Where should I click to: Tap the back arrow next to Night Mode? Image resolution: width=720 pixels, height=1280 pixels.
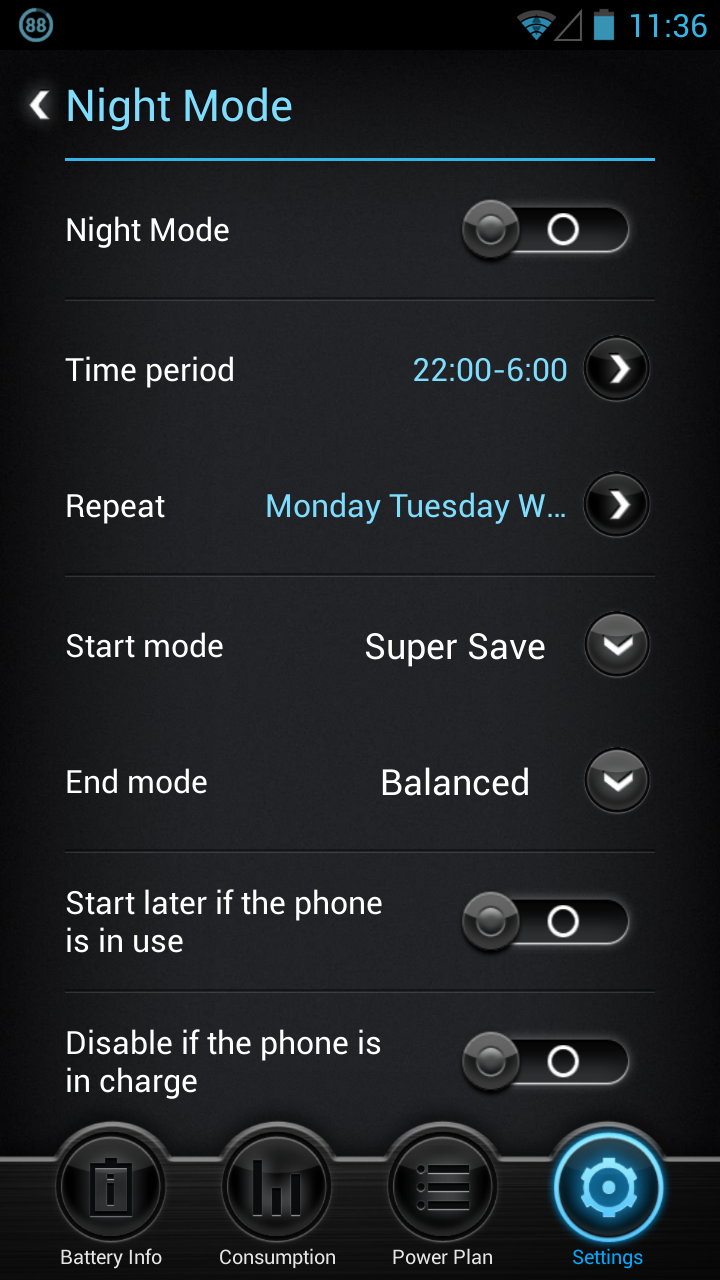pyautogui.click(x=36, y=105)
